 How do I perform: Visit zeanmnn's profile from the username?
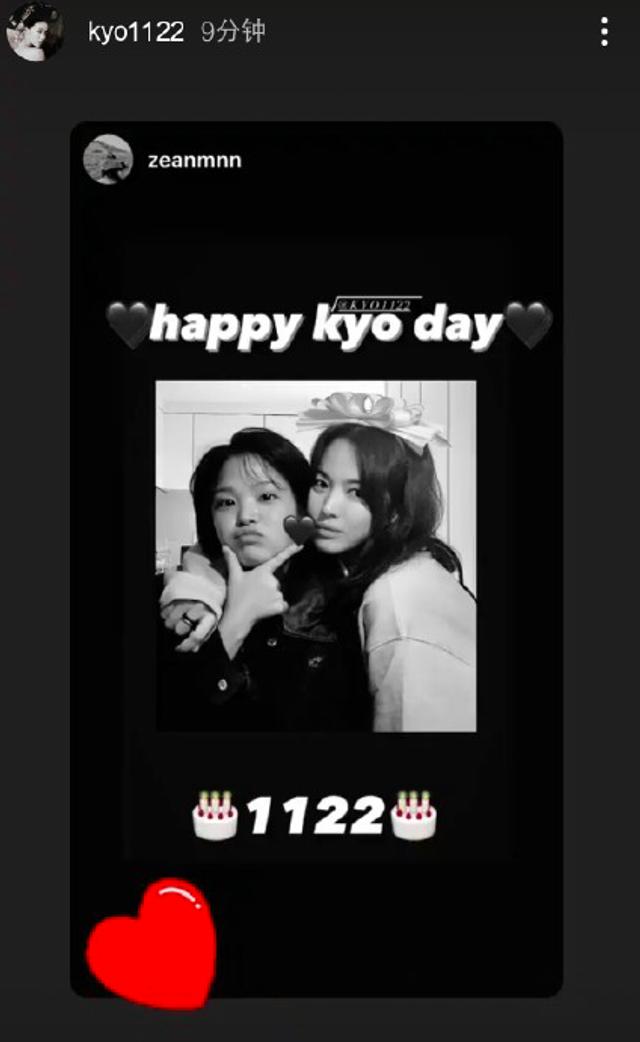195,160
